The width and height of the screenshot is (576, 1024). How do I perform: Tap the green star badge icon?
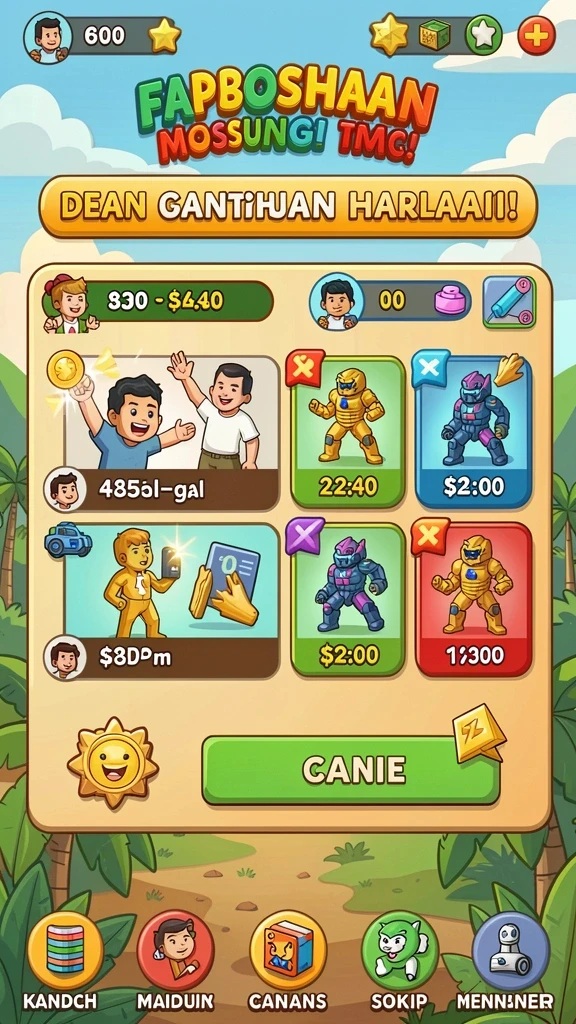484,35
